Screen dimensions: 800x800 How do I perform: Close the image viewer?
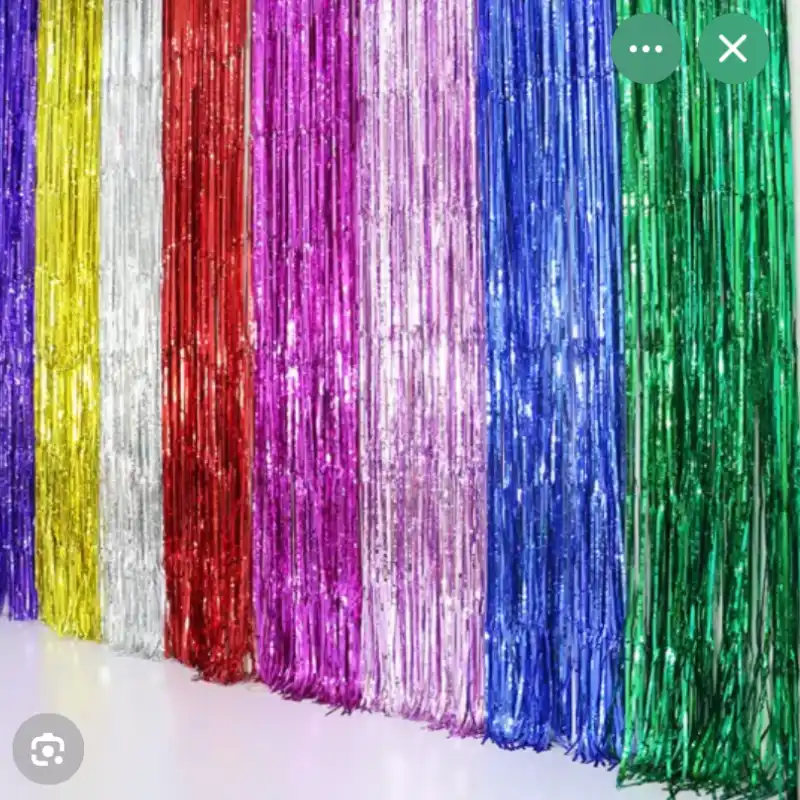(x=733, y=48)
